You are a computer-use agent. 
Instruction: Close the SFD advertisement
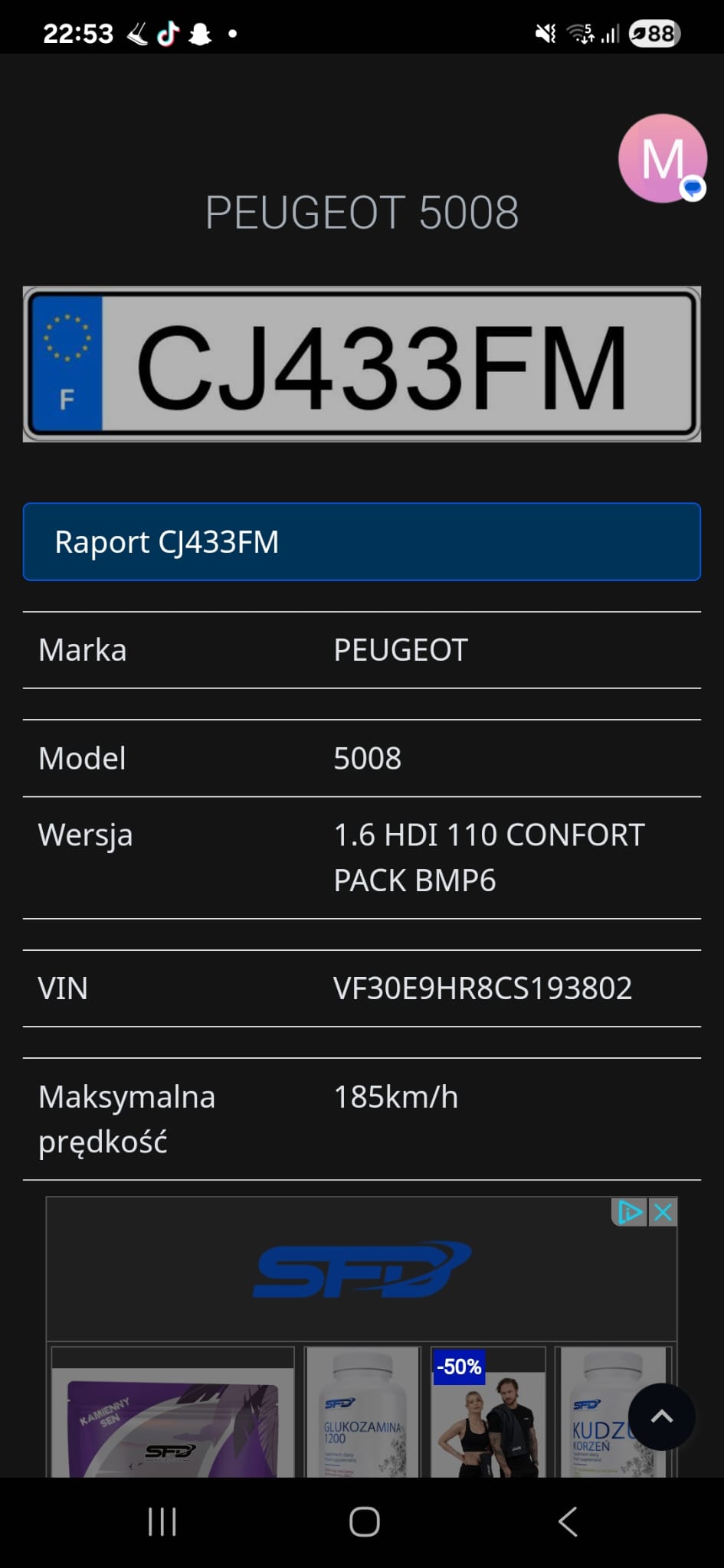[x=663, y=1212]
